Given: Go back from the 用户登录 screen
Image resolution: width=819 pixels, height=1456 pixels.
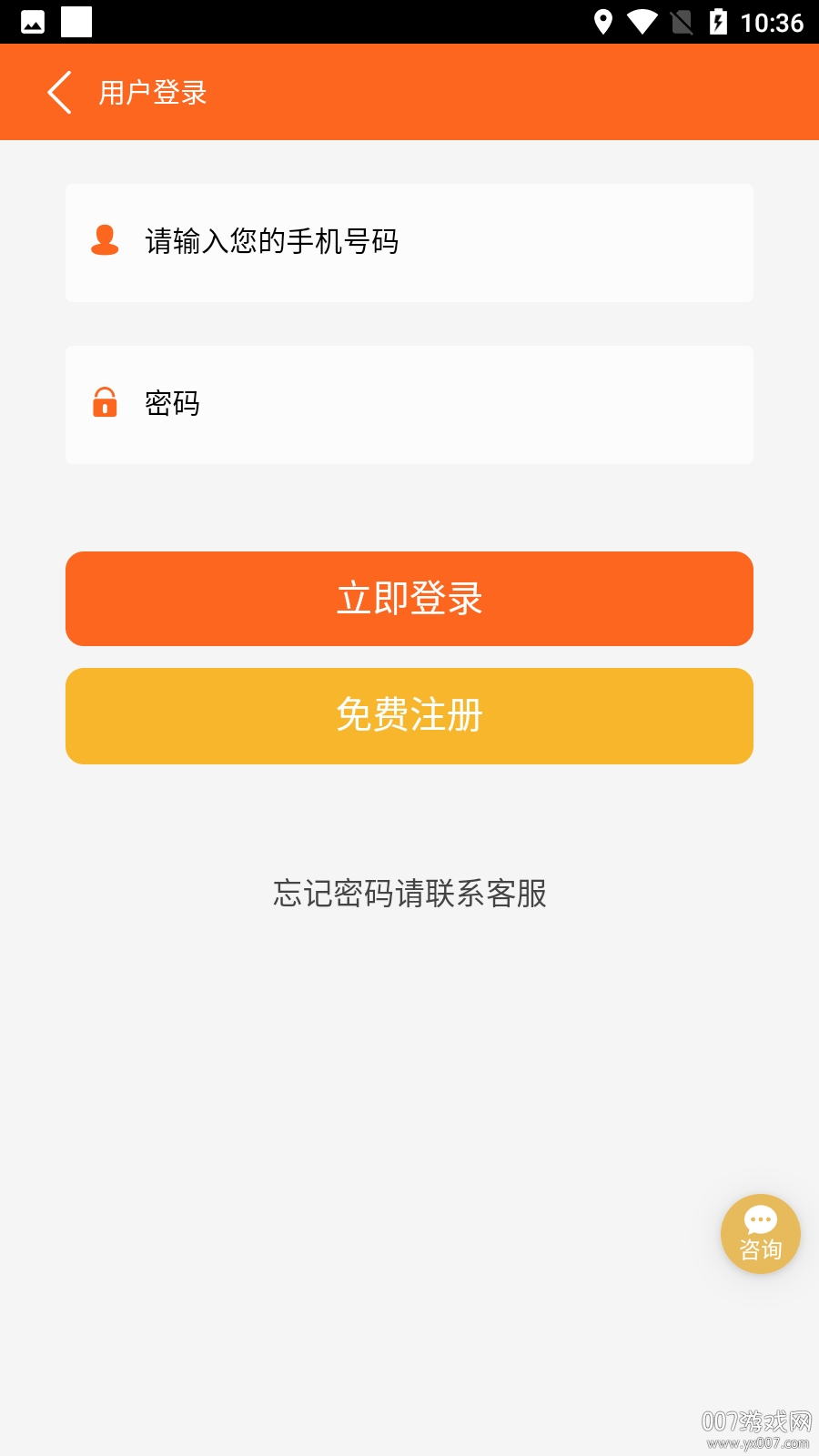Looking at the screenshot, I should click(x=60, y=93).
